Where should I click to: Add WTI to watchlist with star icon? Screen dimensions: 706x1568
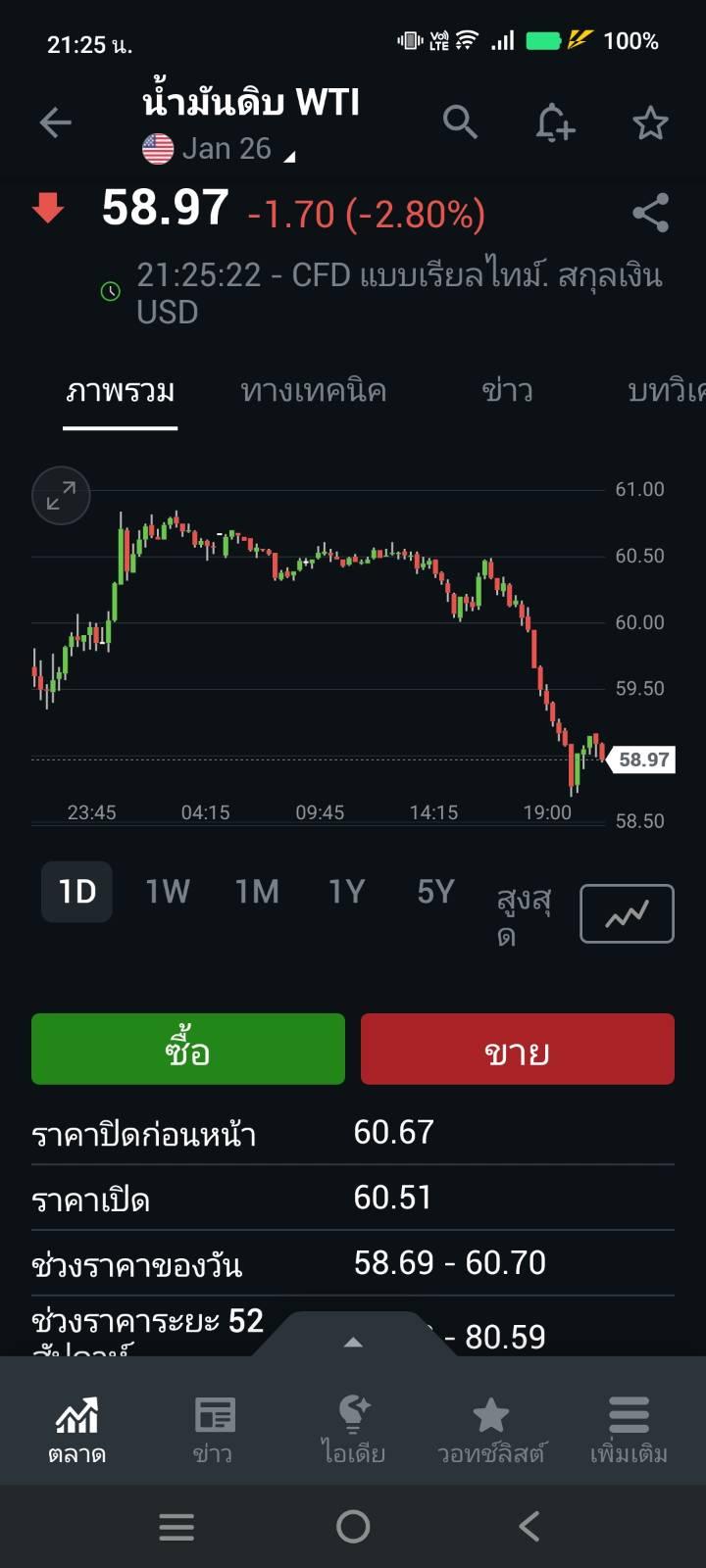coord(650,123)
